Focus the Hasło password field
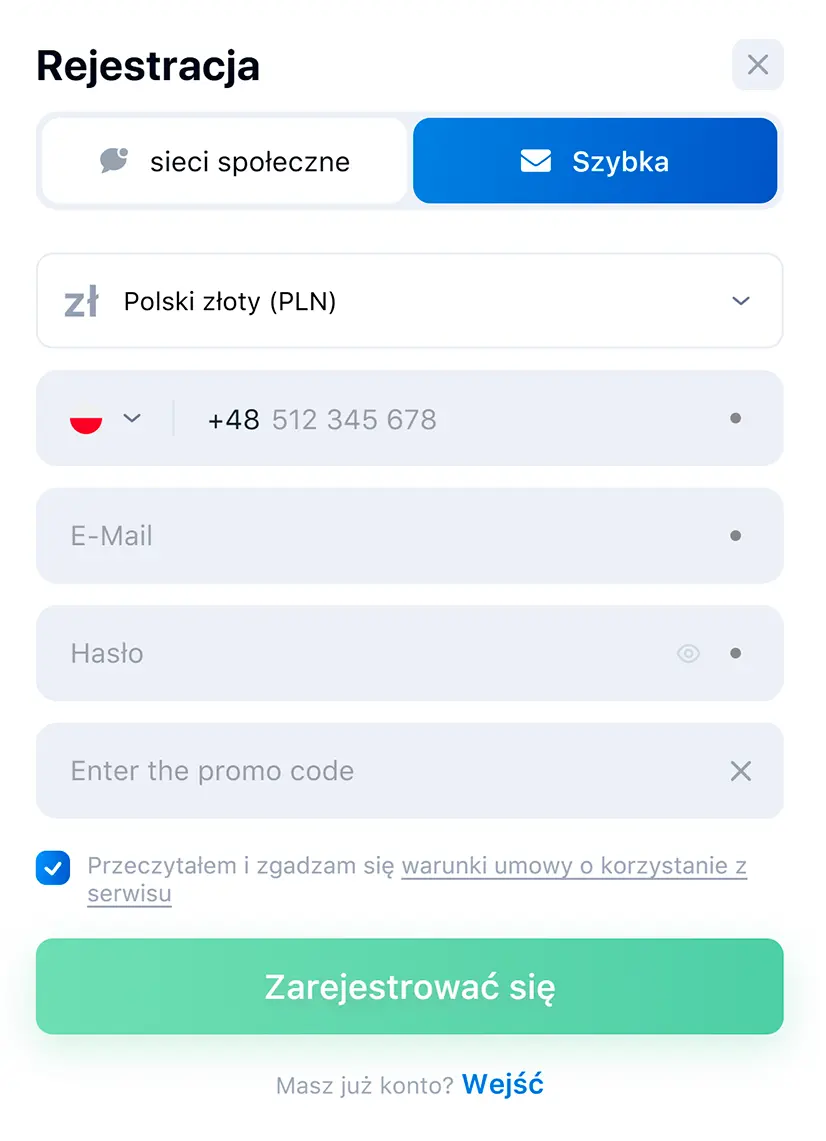Image resolution: width=826 pixels, height=1141 pixels. coord(360,654)
